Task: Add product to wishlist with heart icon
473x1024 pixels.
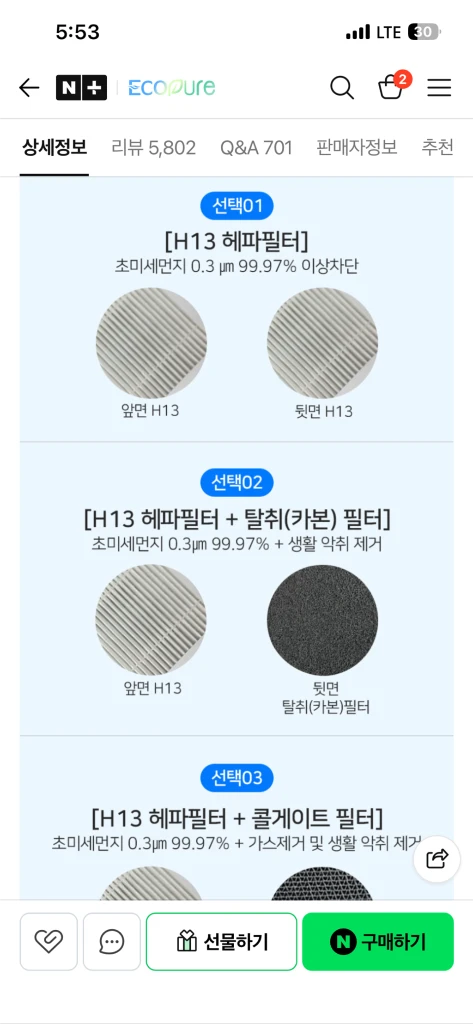Action: tap(49, 941)
